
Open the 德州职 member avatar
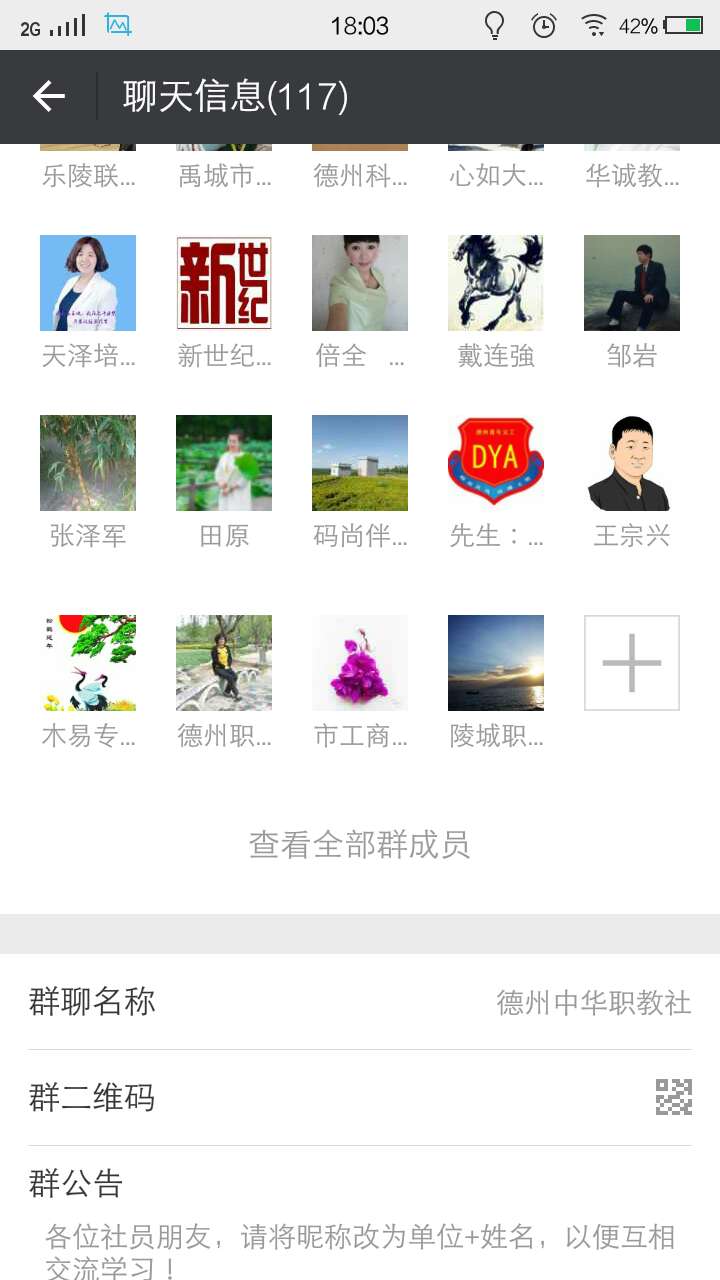pos(224,663)
